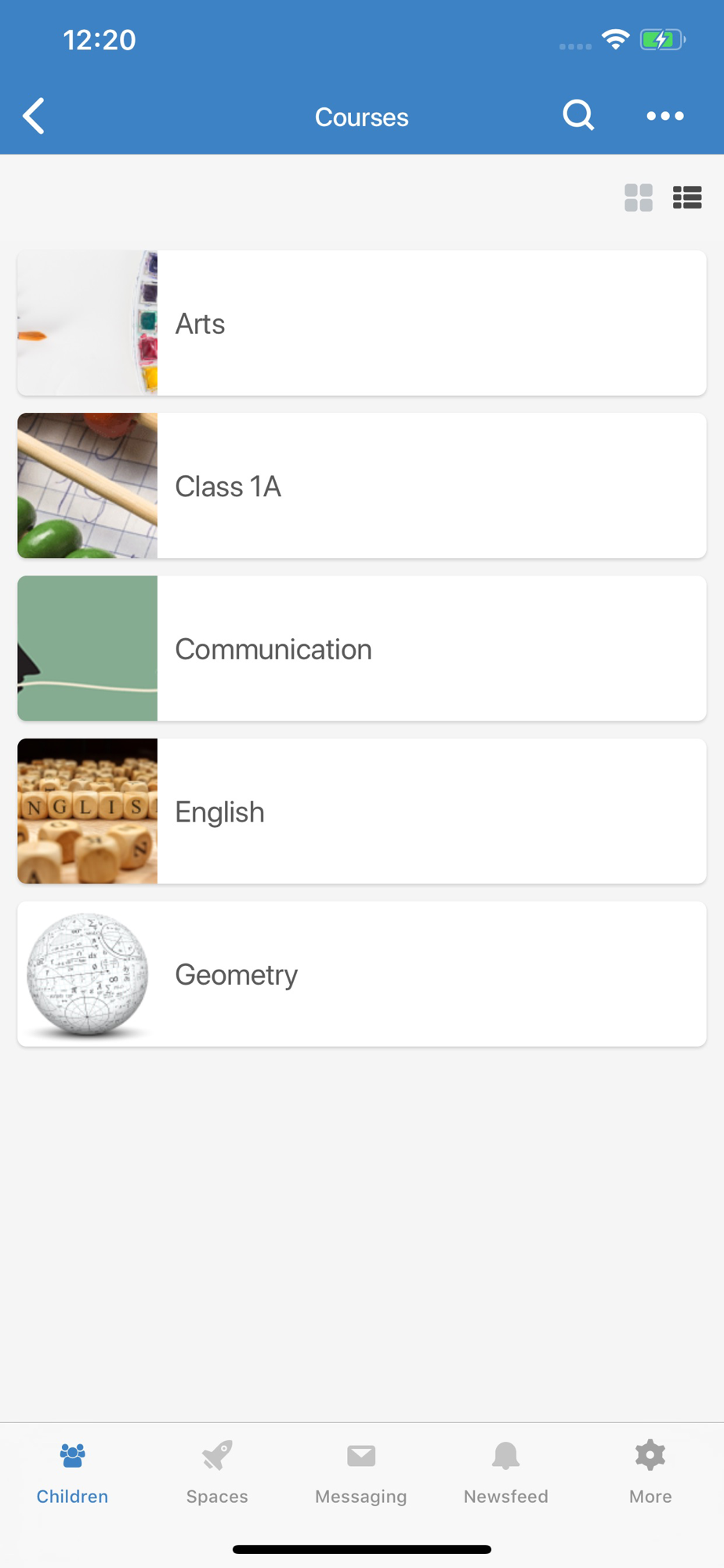The height and width of the screenshot is (1568, 724).
Task: Open the Class 1A course
Action: tap(362, 486)
